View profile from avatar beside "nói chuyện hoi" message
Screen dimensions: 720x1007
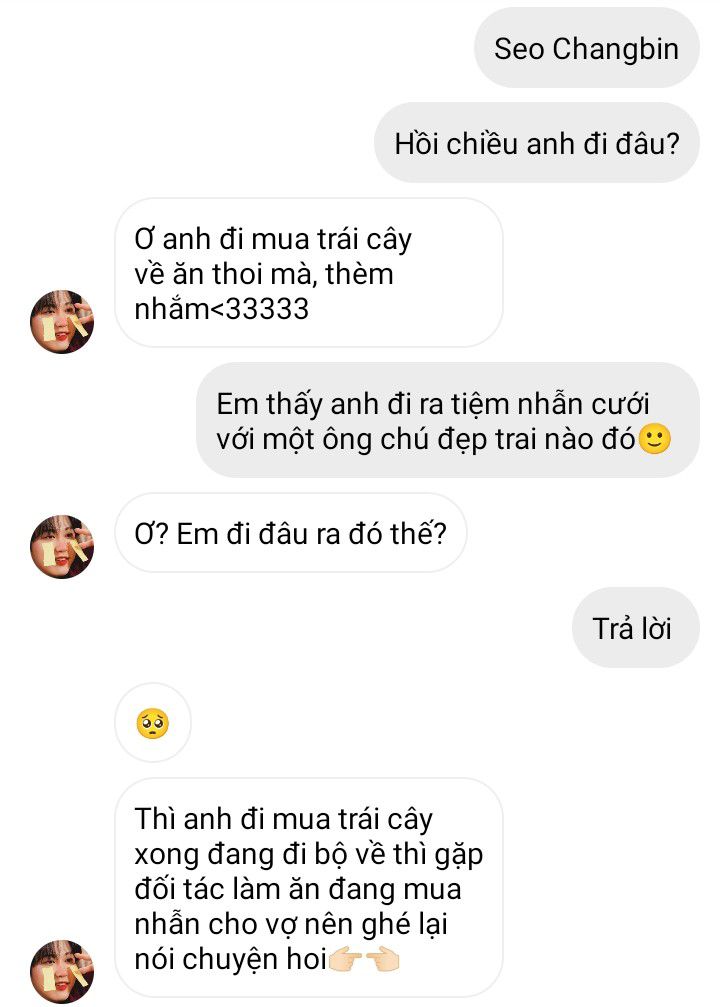[x=63, y=970]
